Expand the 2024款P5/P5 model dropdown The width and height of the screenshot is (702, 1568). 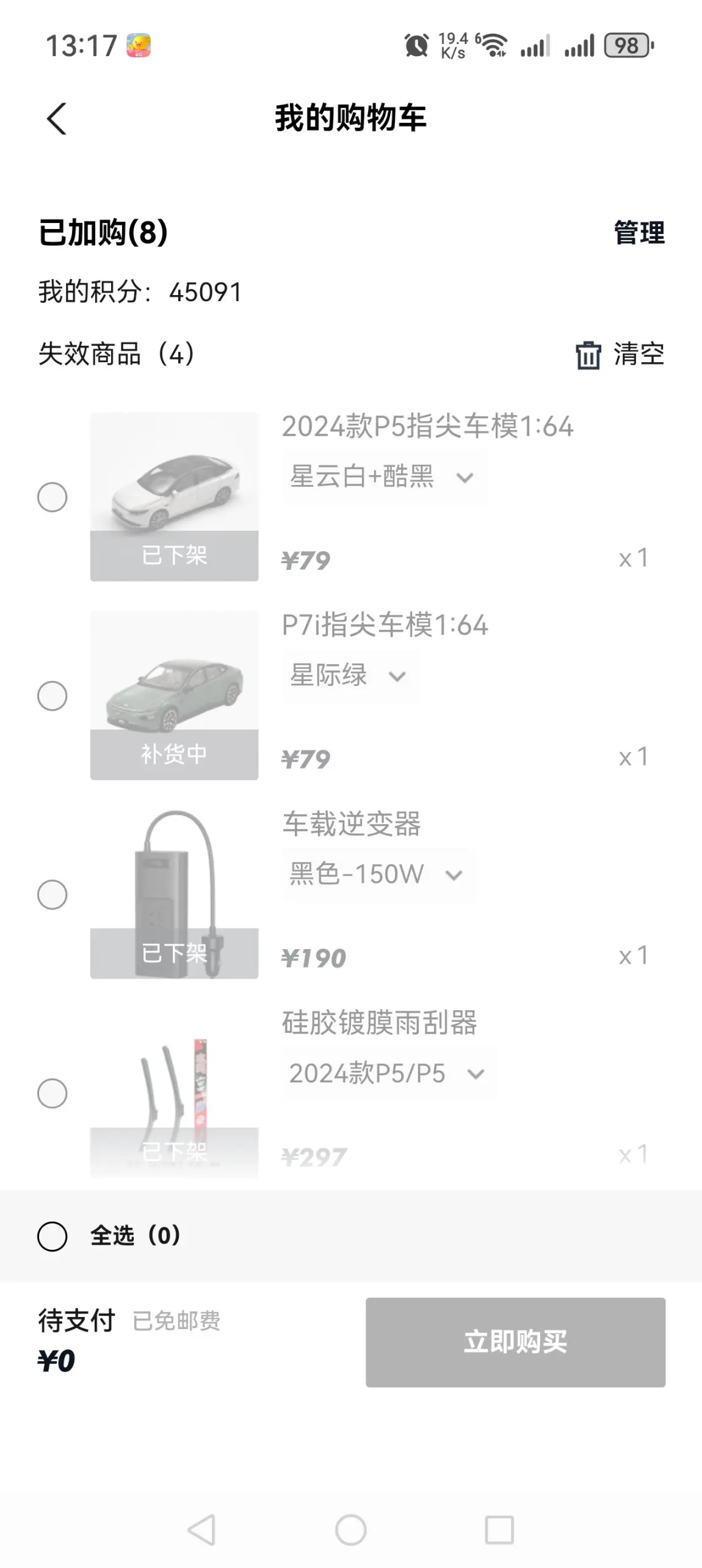click(x=388, y=1073)
